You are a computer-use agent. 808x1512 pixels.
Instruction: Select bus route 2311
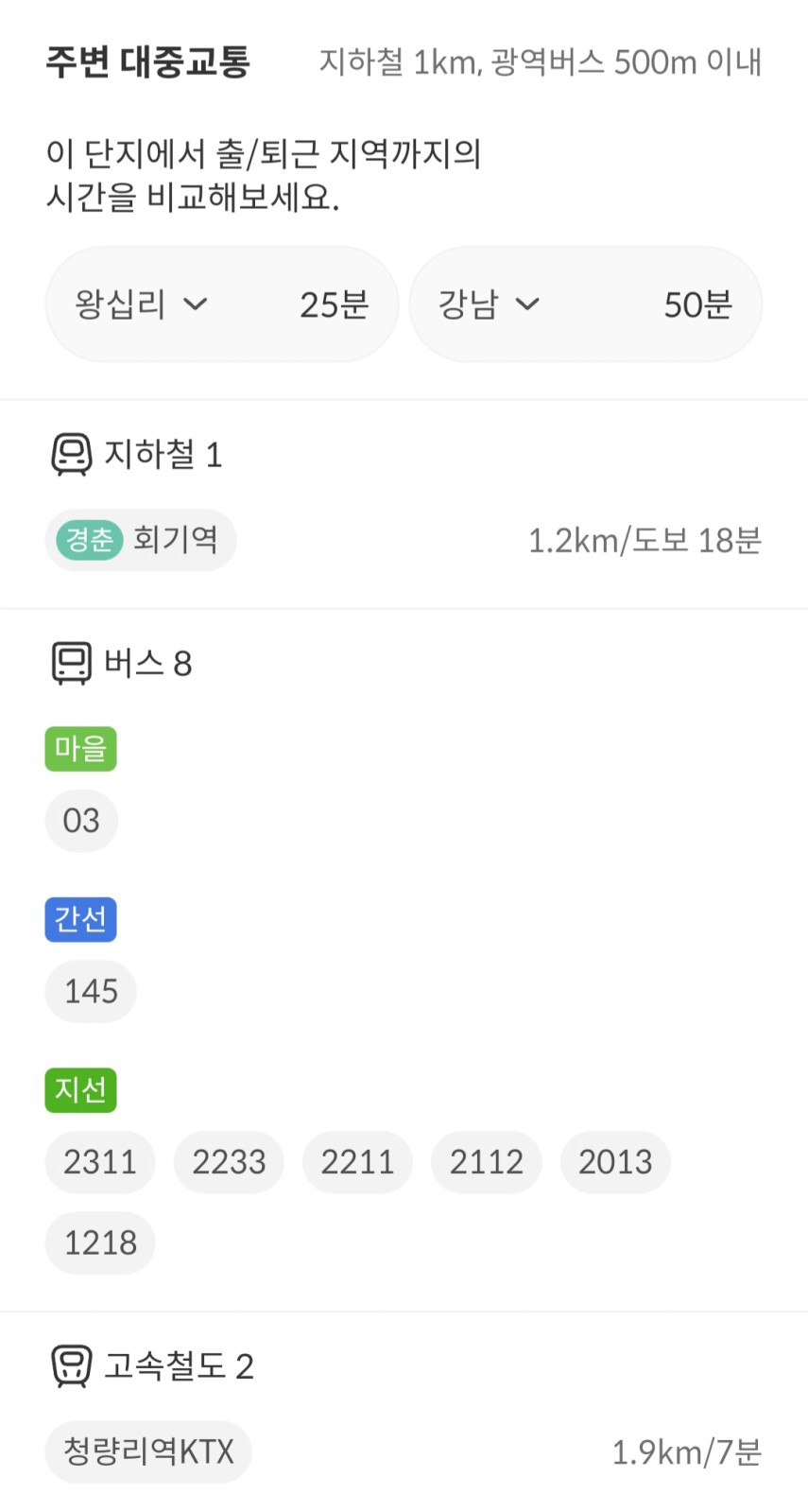coord(100,1161)
